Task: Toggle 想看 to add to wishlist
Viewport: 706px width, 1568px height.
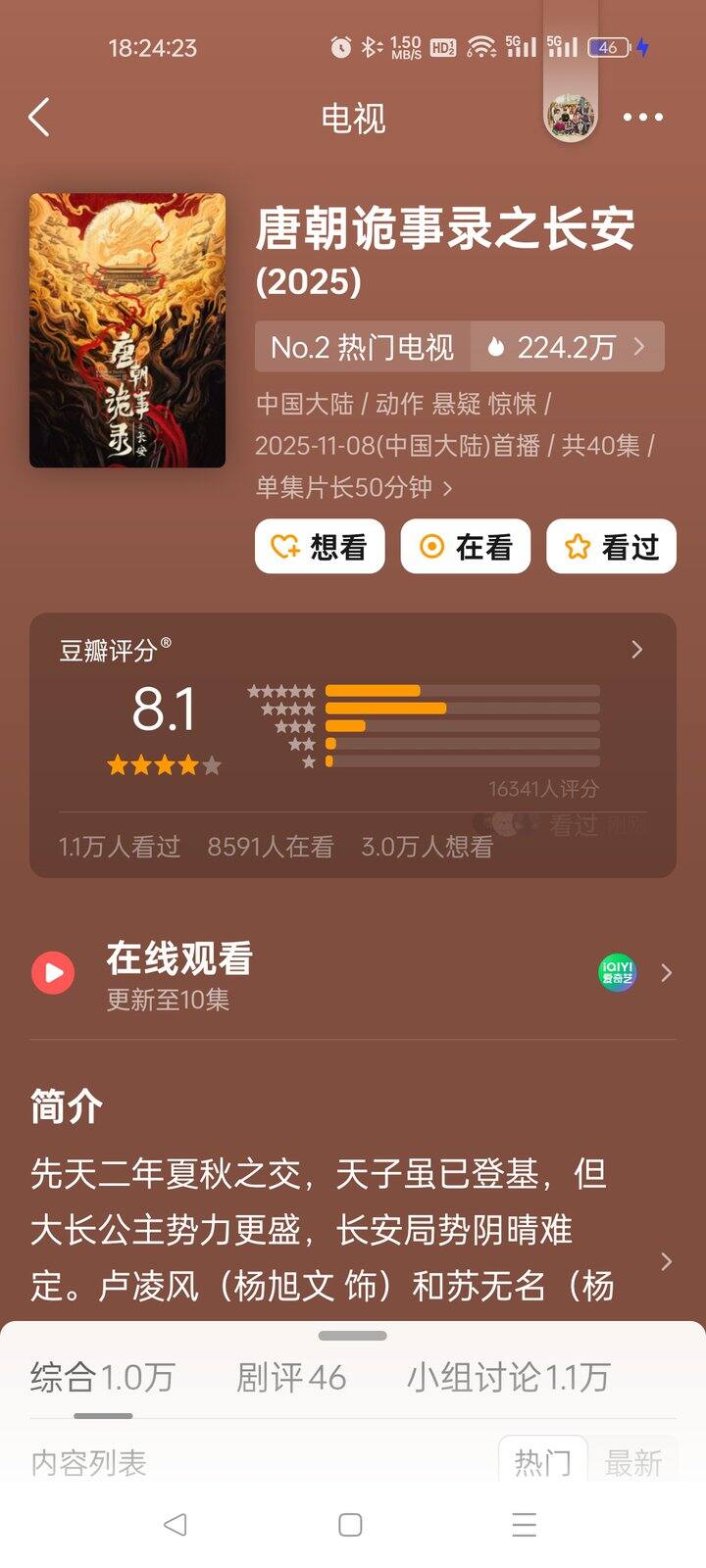Action: pos(319,547)
